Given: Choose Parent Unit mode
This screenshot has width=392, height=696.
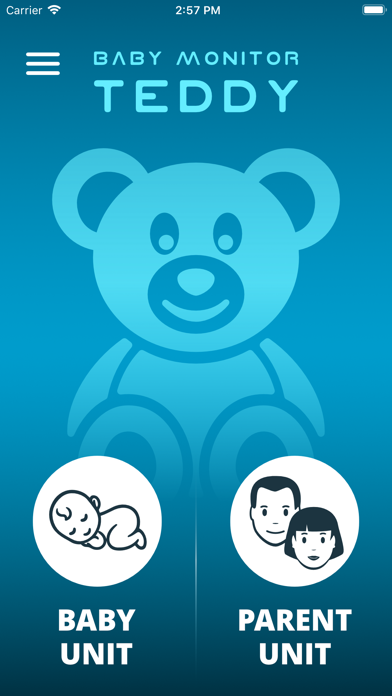Looking at the screenshot, I should coord(294,521).
